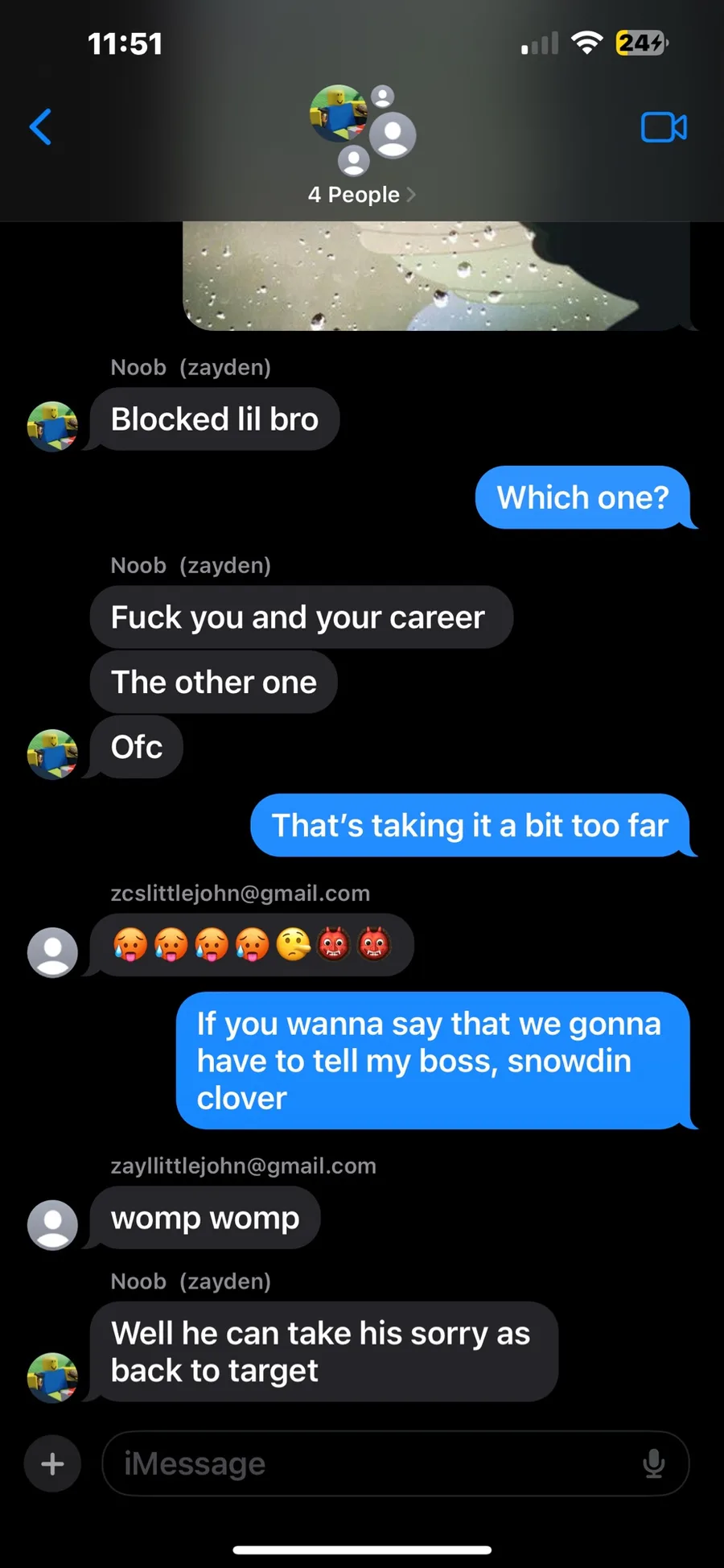Start a FaceTime video call

pyautogui.click(x=664, y=127)
